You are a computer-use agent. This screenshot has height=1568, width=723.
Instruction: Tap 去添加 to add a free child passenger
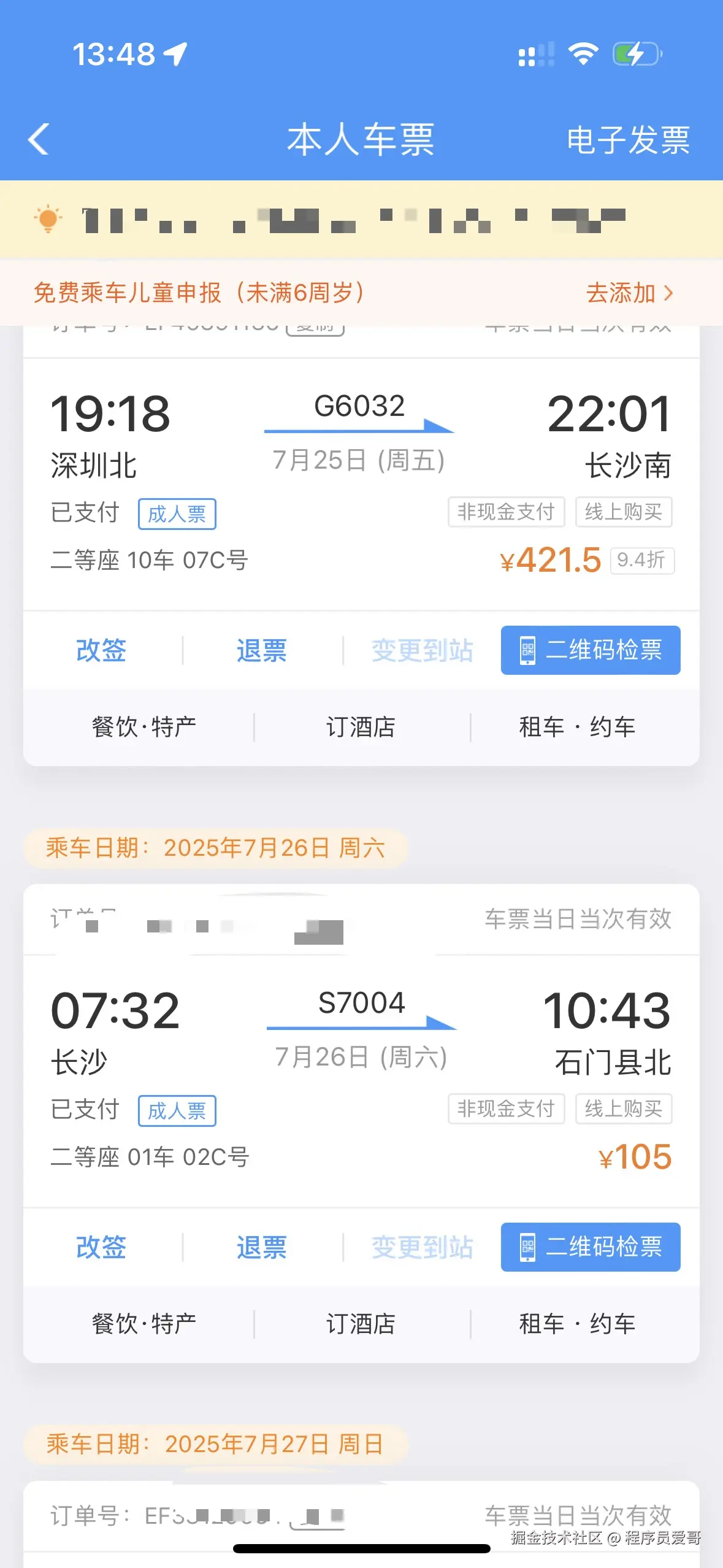pyautogui.click(x=621, y=293)
